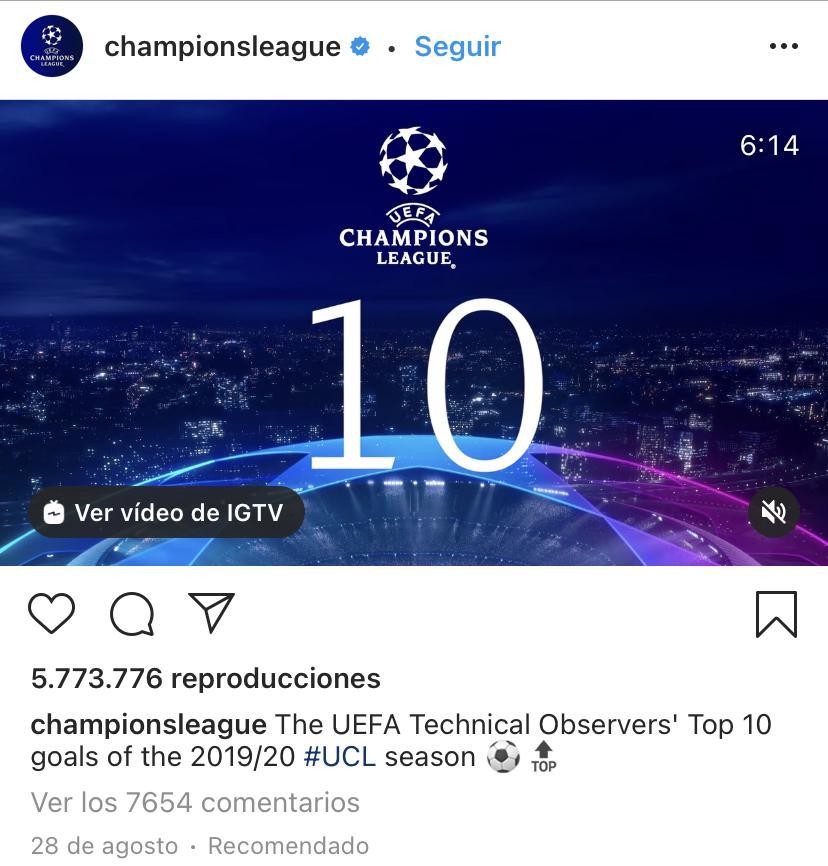Open the Top 10 goals video thumbnail

click(414, 330)
